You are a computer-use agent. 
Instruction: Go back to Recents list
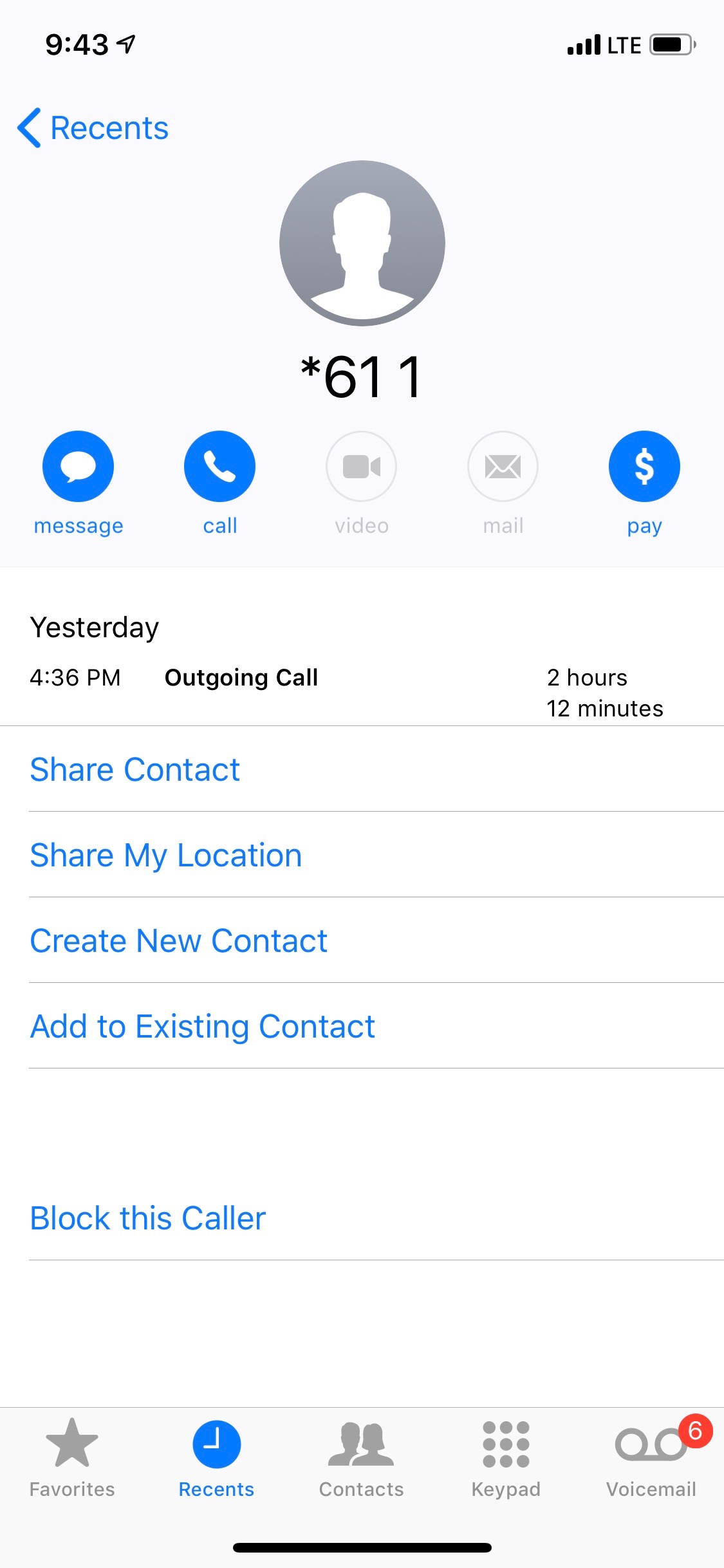point(93,127)
